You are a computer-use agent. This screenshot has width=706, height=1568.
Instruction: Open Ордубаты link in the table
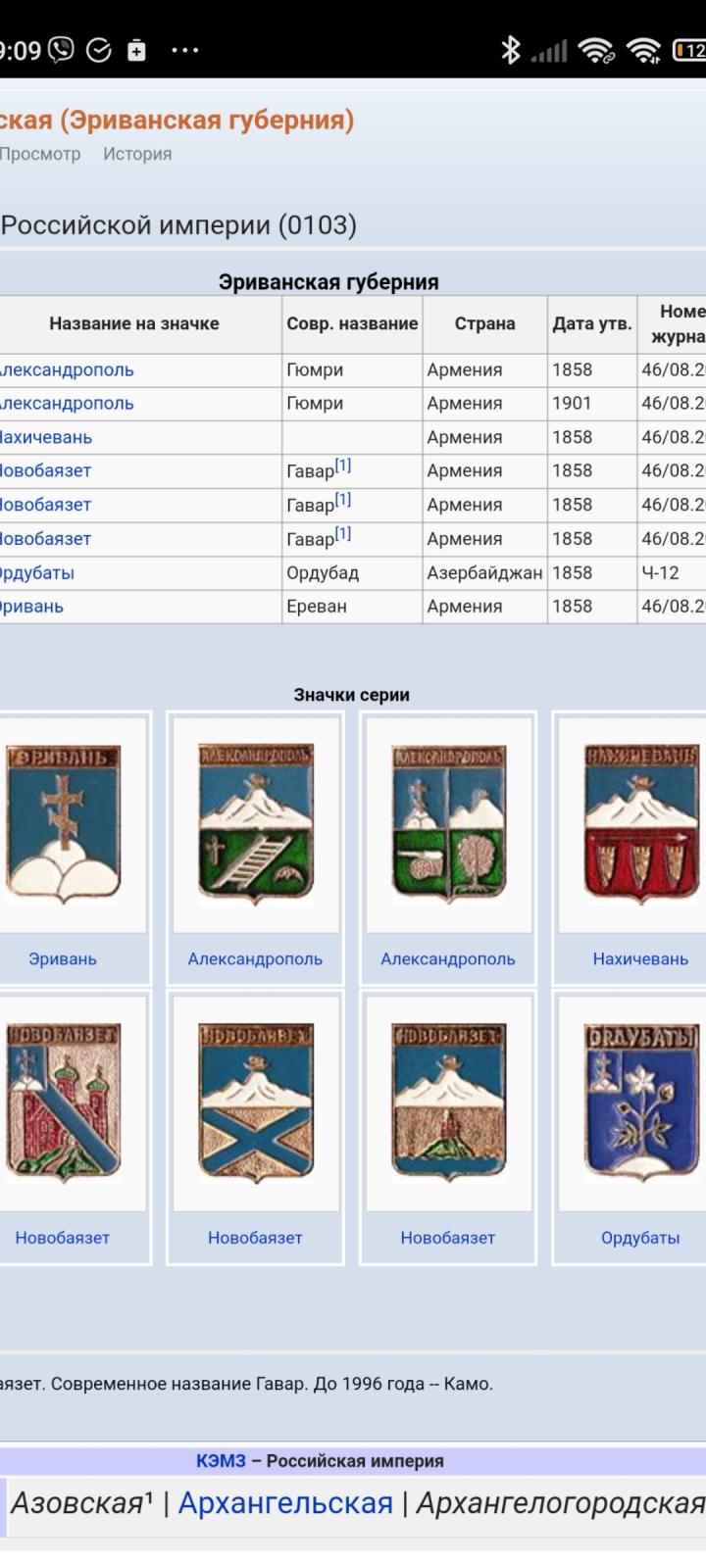click(36, 572)
